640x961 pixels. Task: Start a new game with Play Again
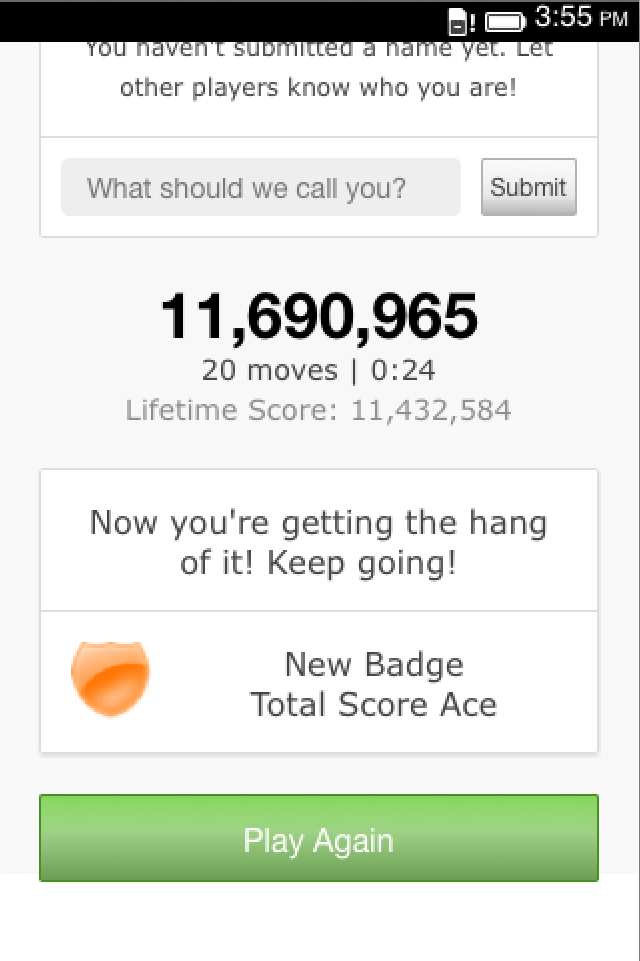[319, 839]
